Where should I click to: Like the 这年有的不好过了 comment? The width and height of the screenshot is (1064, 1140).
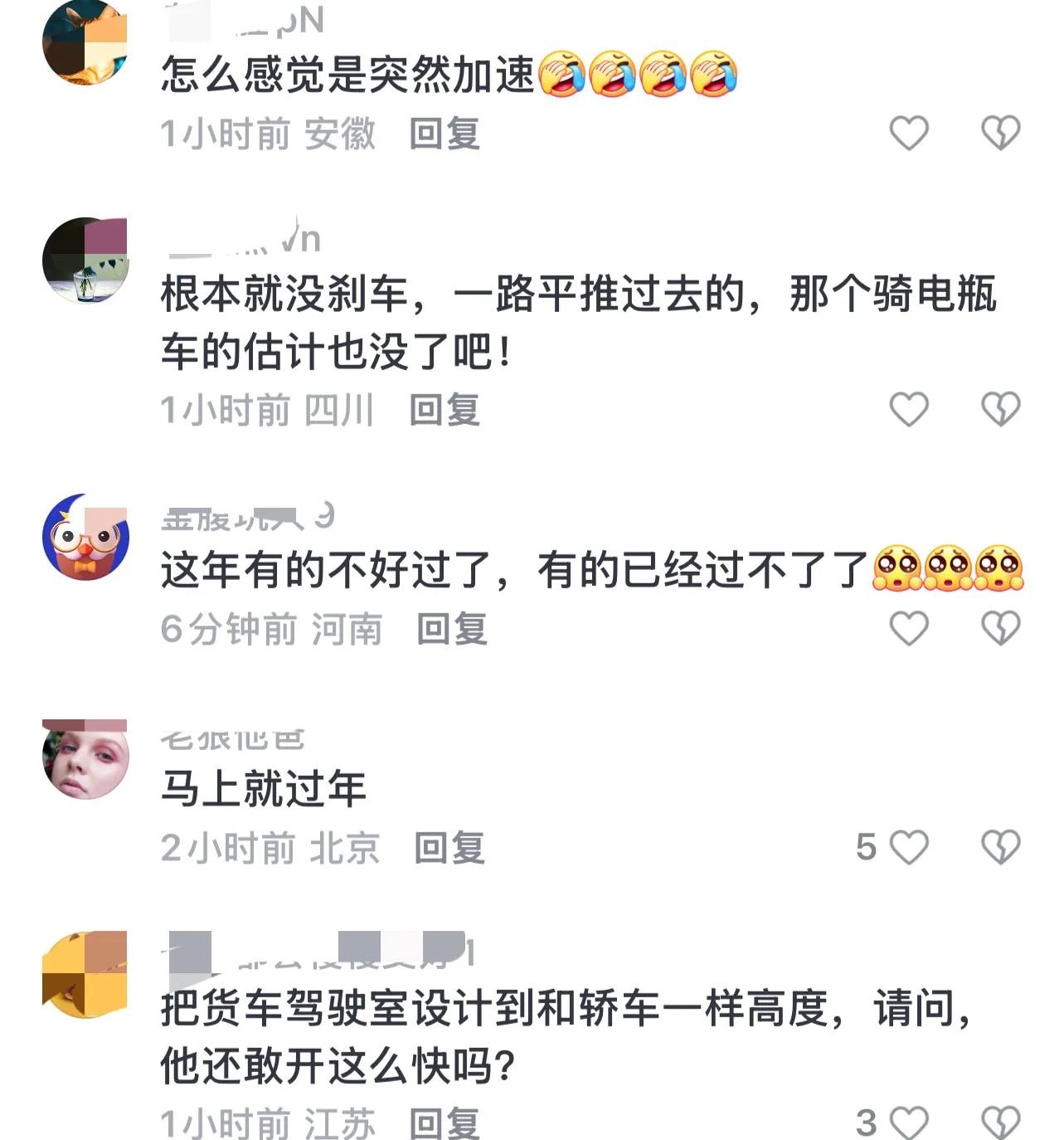[x=908, y=628]
